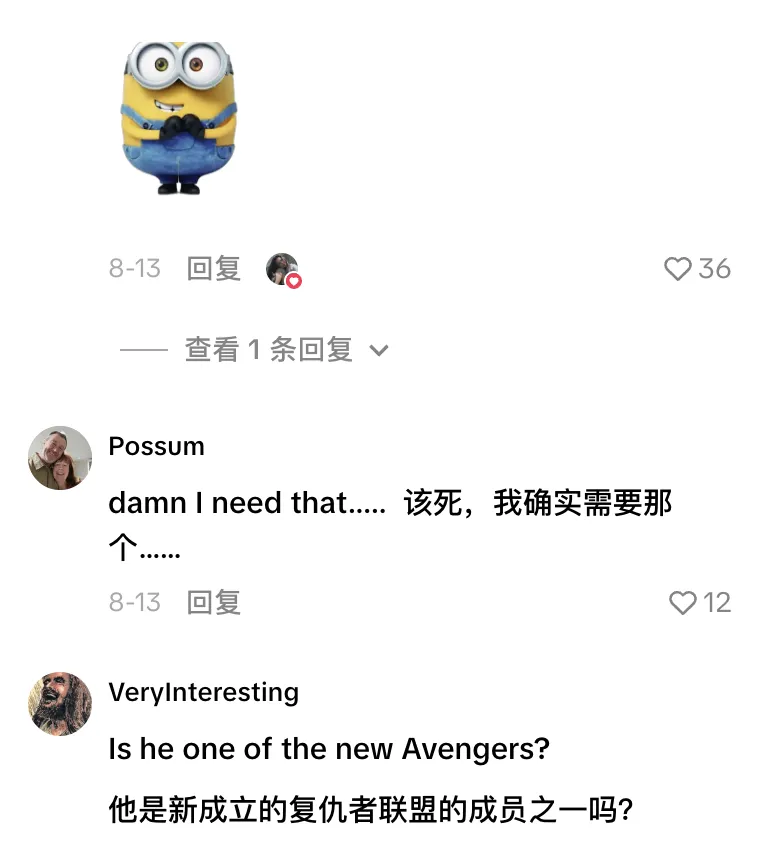Reply to Possum's comment
The image size is (764, 860).
click(213, 602)
